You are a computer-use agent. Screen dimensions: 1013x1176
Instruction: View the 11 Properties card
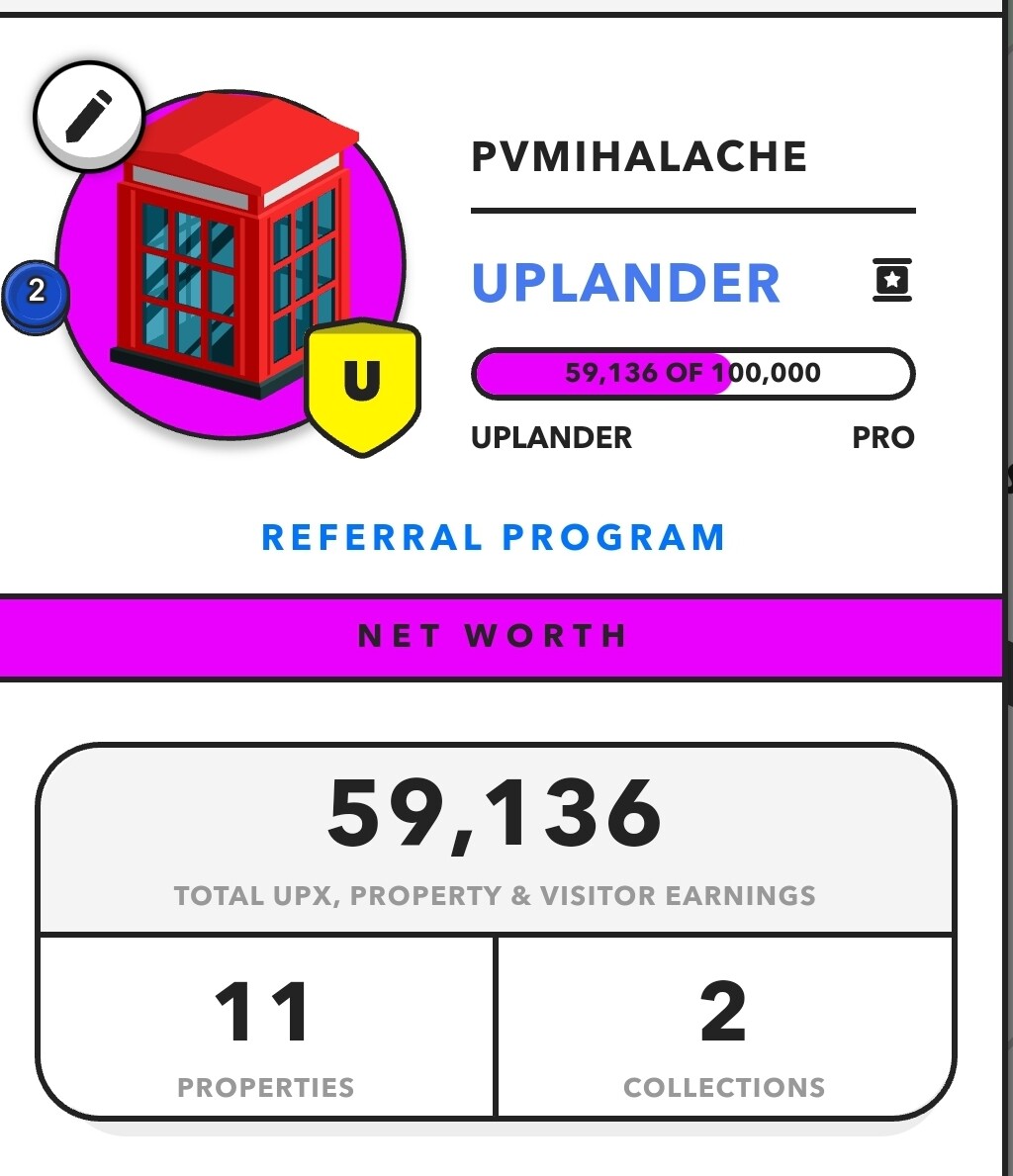pyautogui.click(x=265, y=1029)
